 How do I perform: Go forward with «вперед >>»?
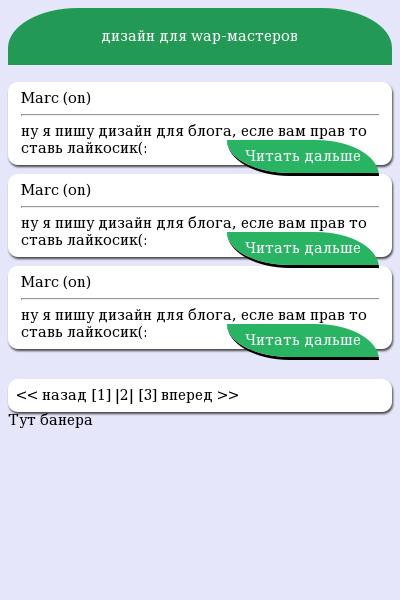tap(200, 395)
